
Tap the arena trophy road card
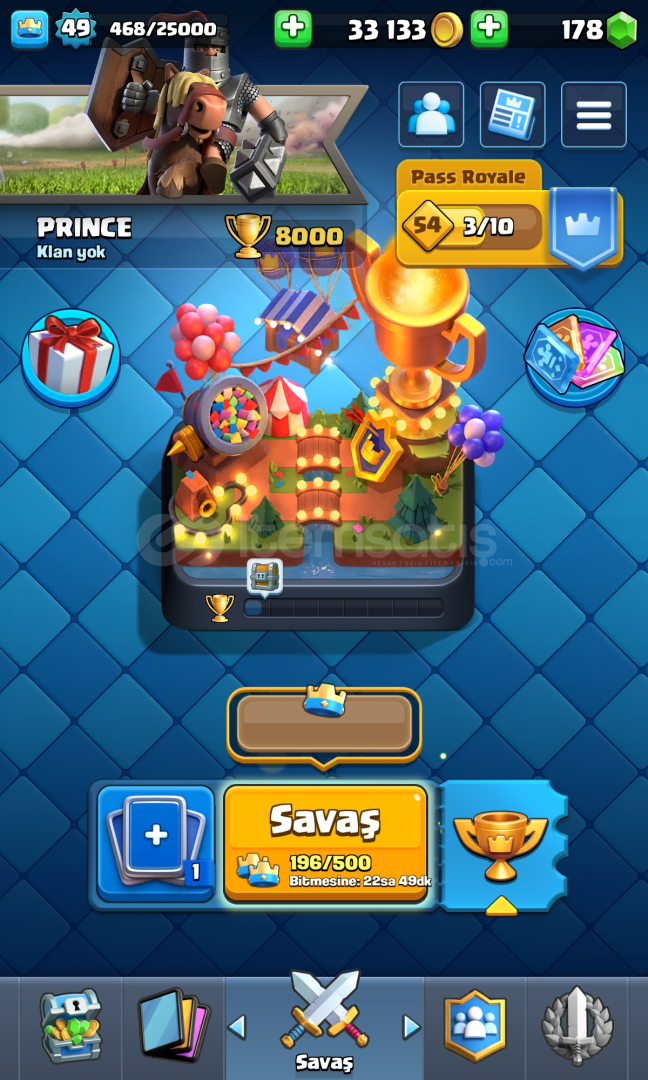point(318,461)
